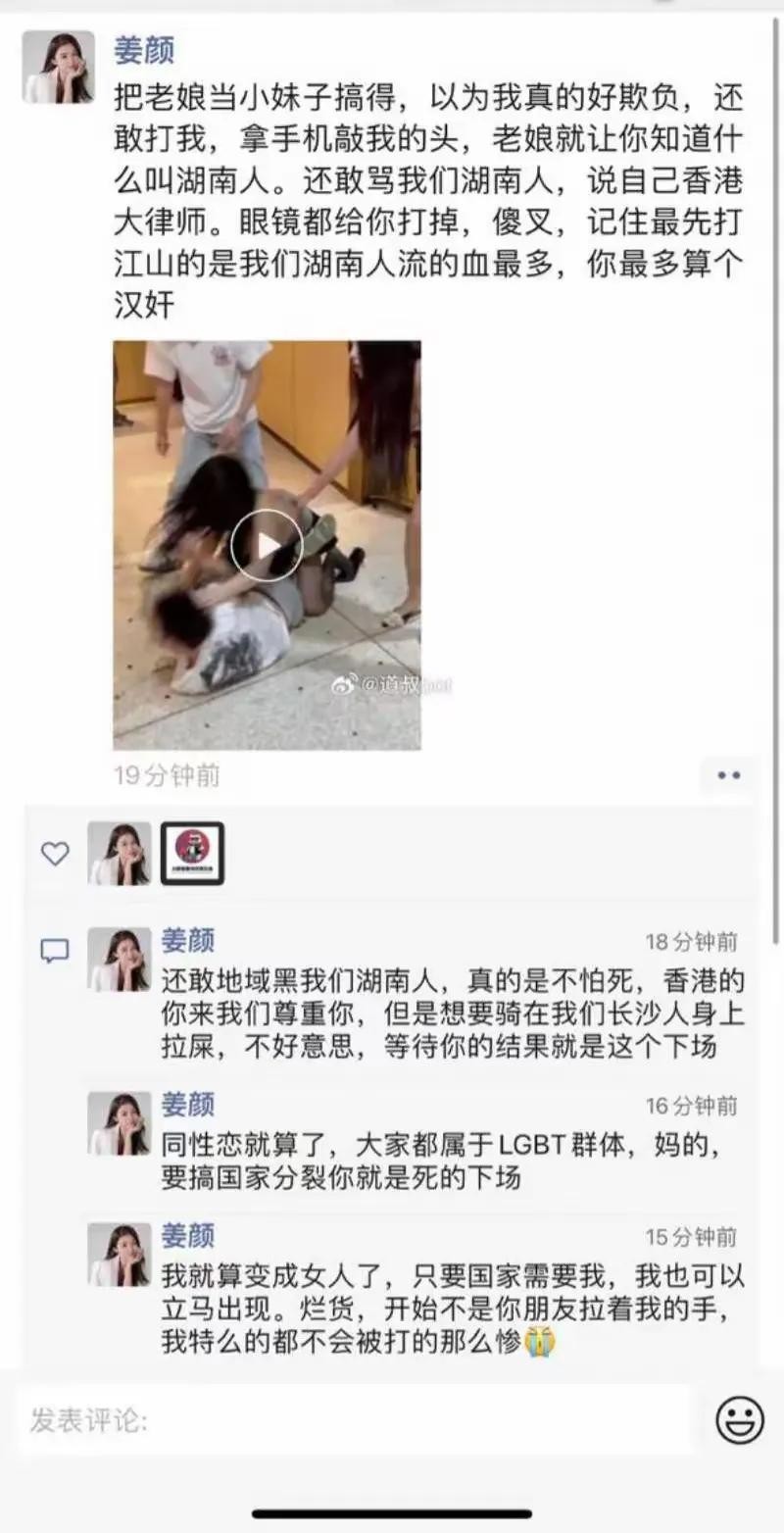Open the two-dot like and comment menu

(x=728, y=775)
